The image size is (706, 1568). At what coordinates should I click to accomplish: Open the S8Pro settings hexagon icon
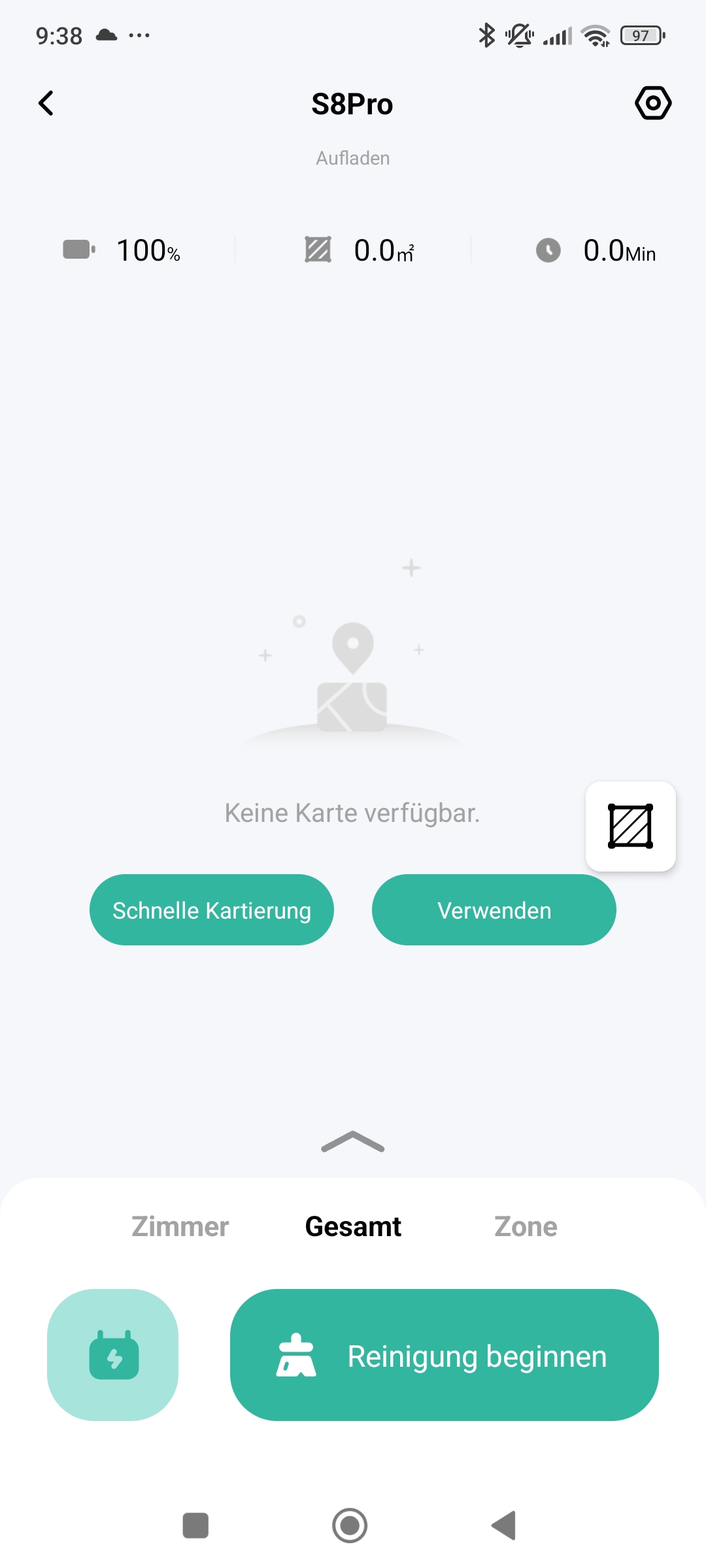pyautogui.click(x=653, y=103)
